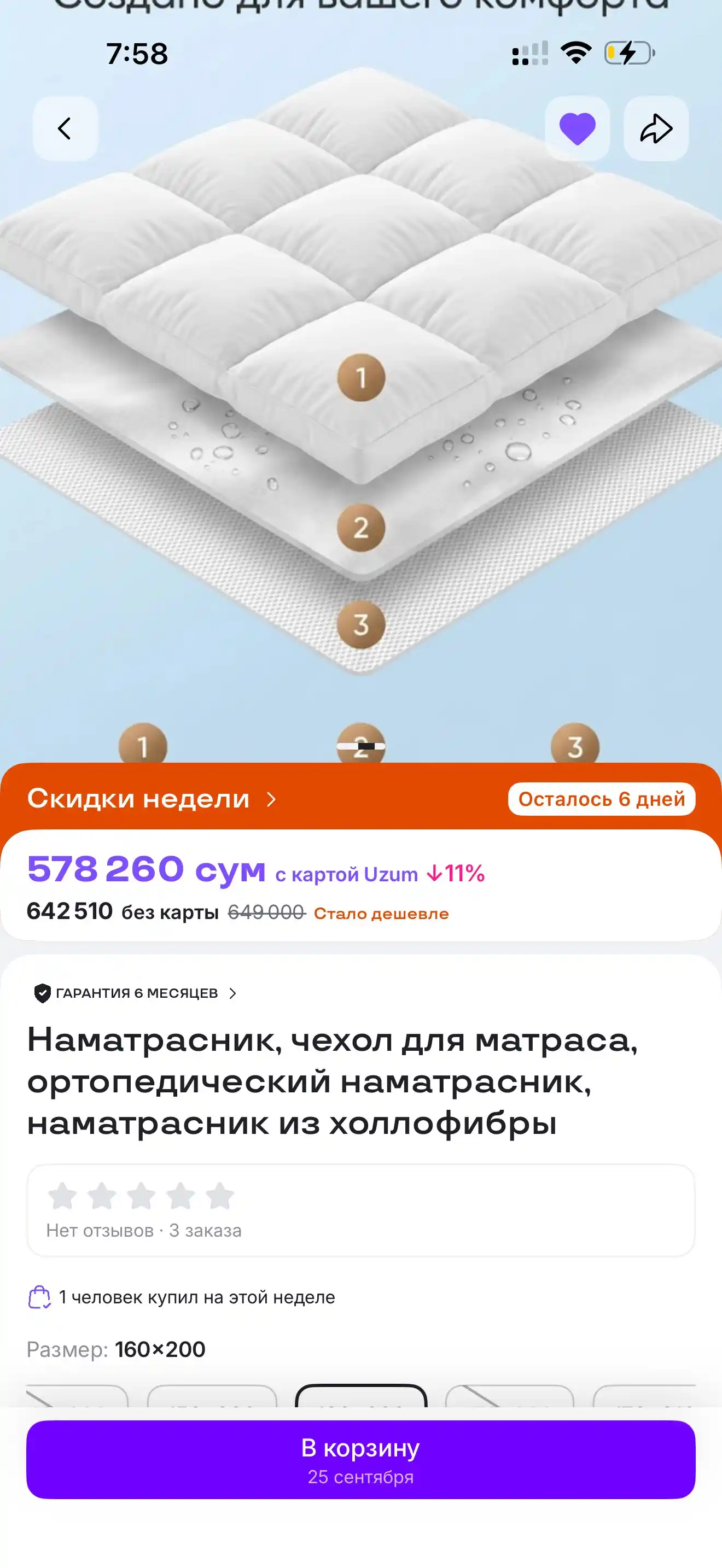Open the Гарантия 6 месяцев details
This screenshot has width=722, height=1568.
pos(135,993)
